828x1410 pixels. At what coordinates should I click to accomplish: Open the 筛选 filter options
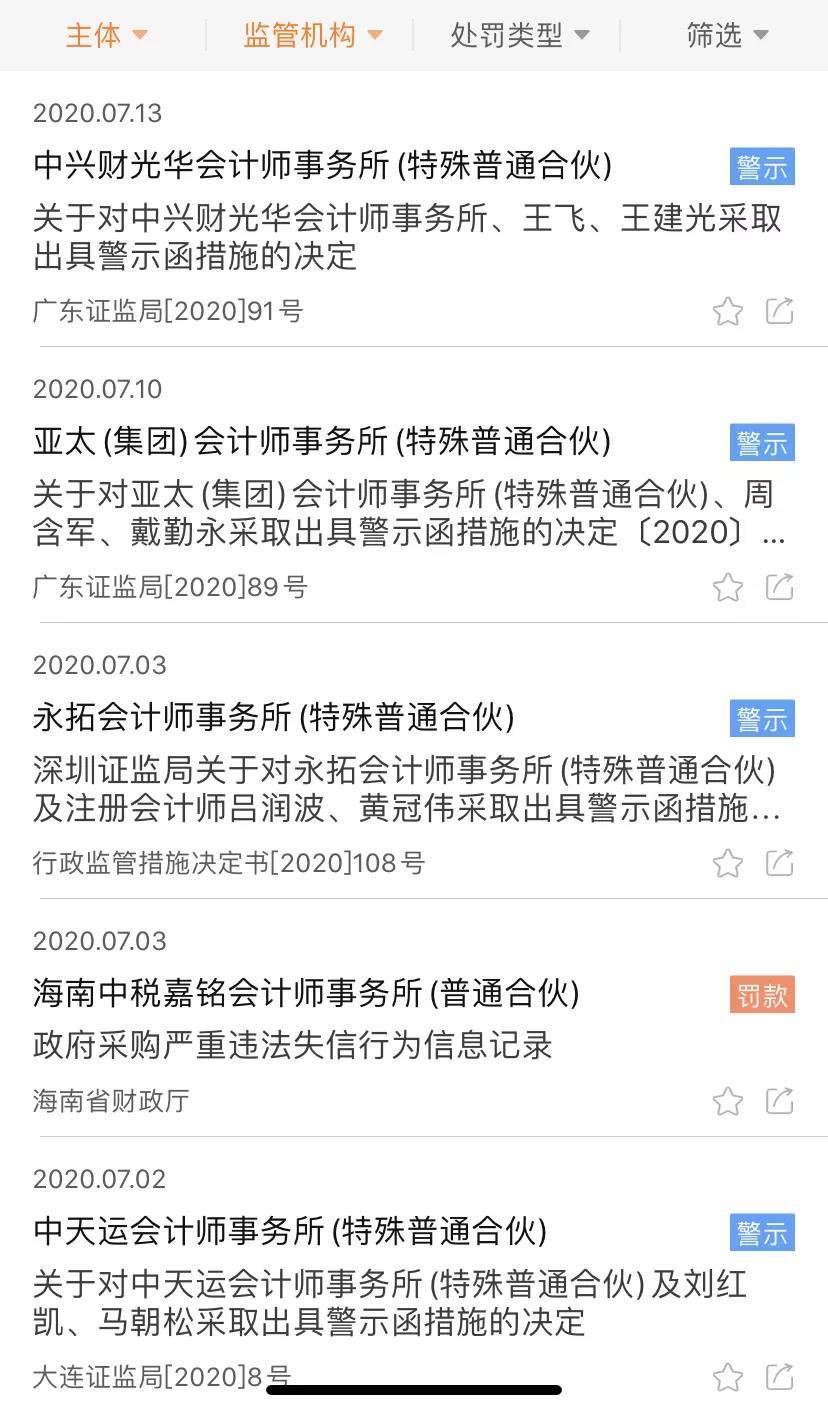[727, 36]
